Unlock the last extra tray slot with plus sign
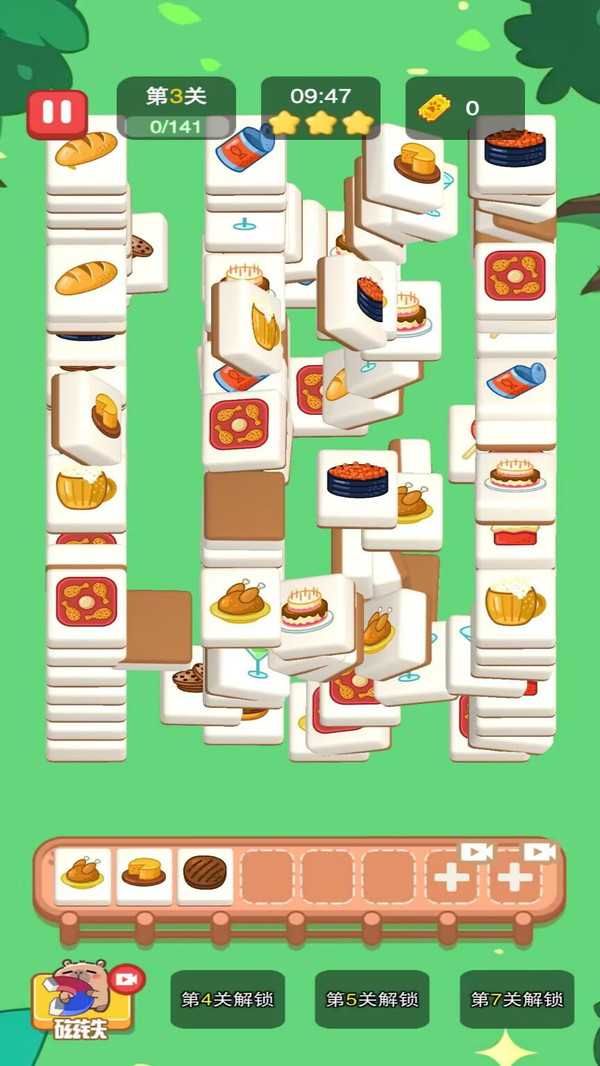 515,877
